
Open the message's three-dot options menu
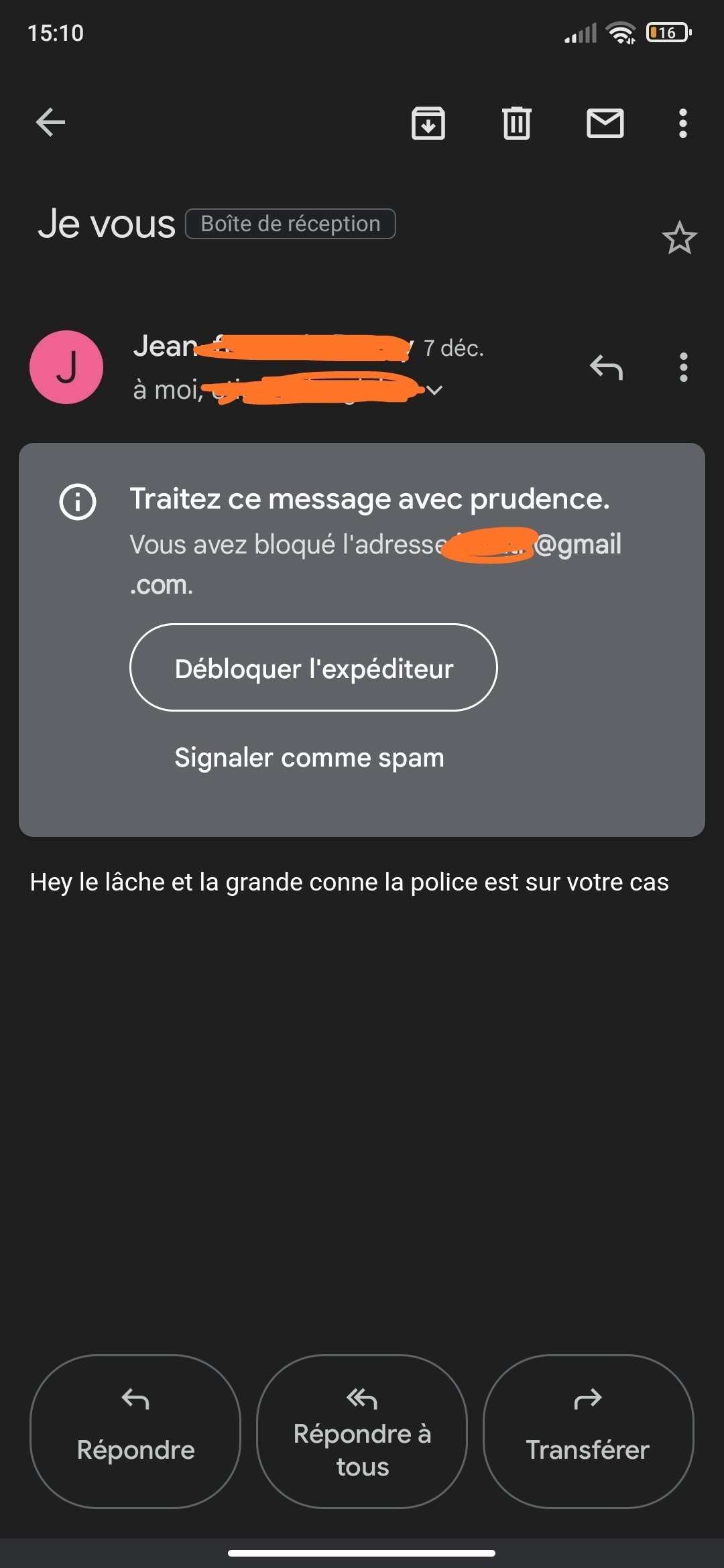coord(683,367)
